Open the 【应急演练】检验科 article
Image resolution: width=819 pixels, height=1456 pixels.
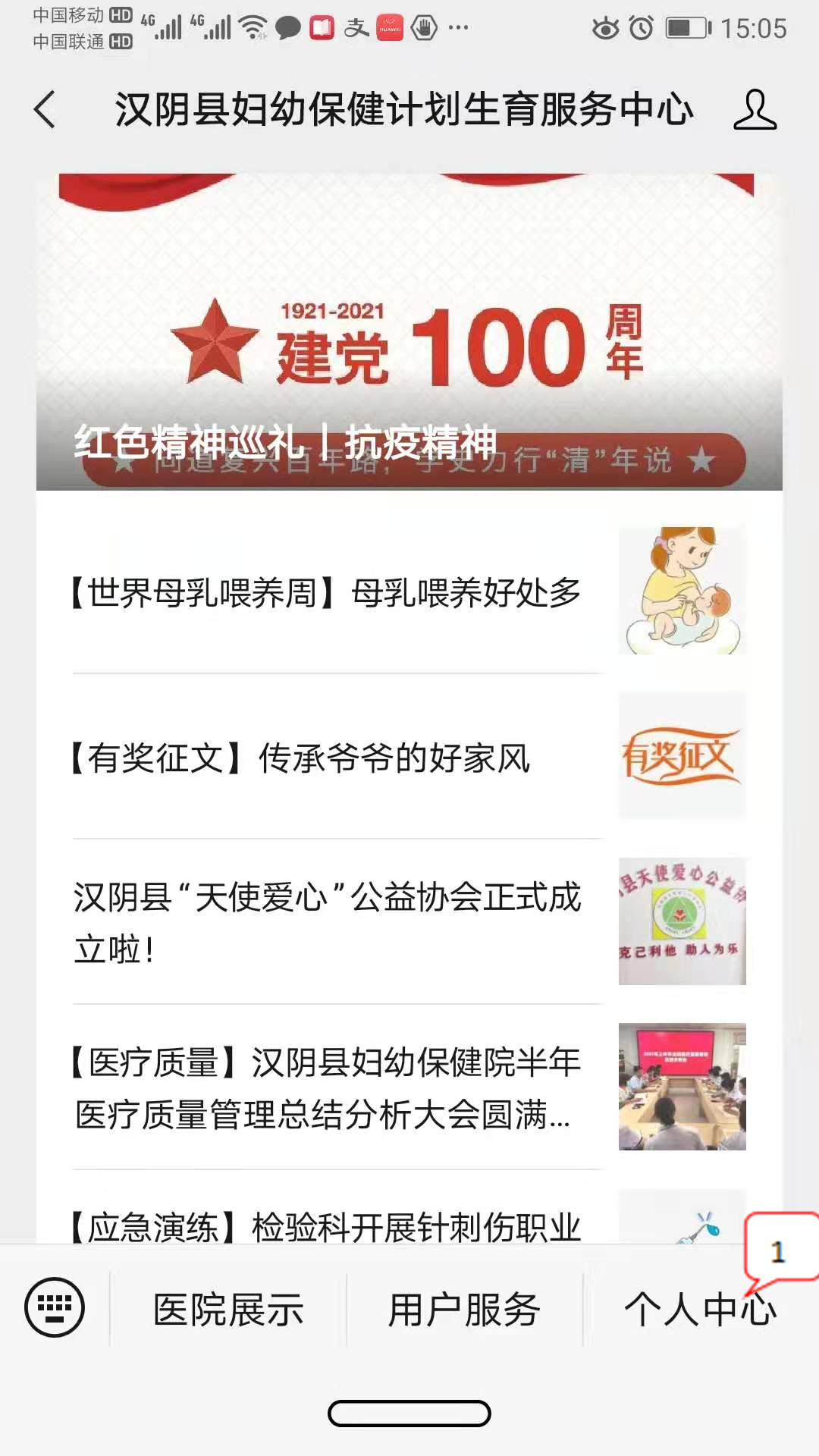[326, 1225]
